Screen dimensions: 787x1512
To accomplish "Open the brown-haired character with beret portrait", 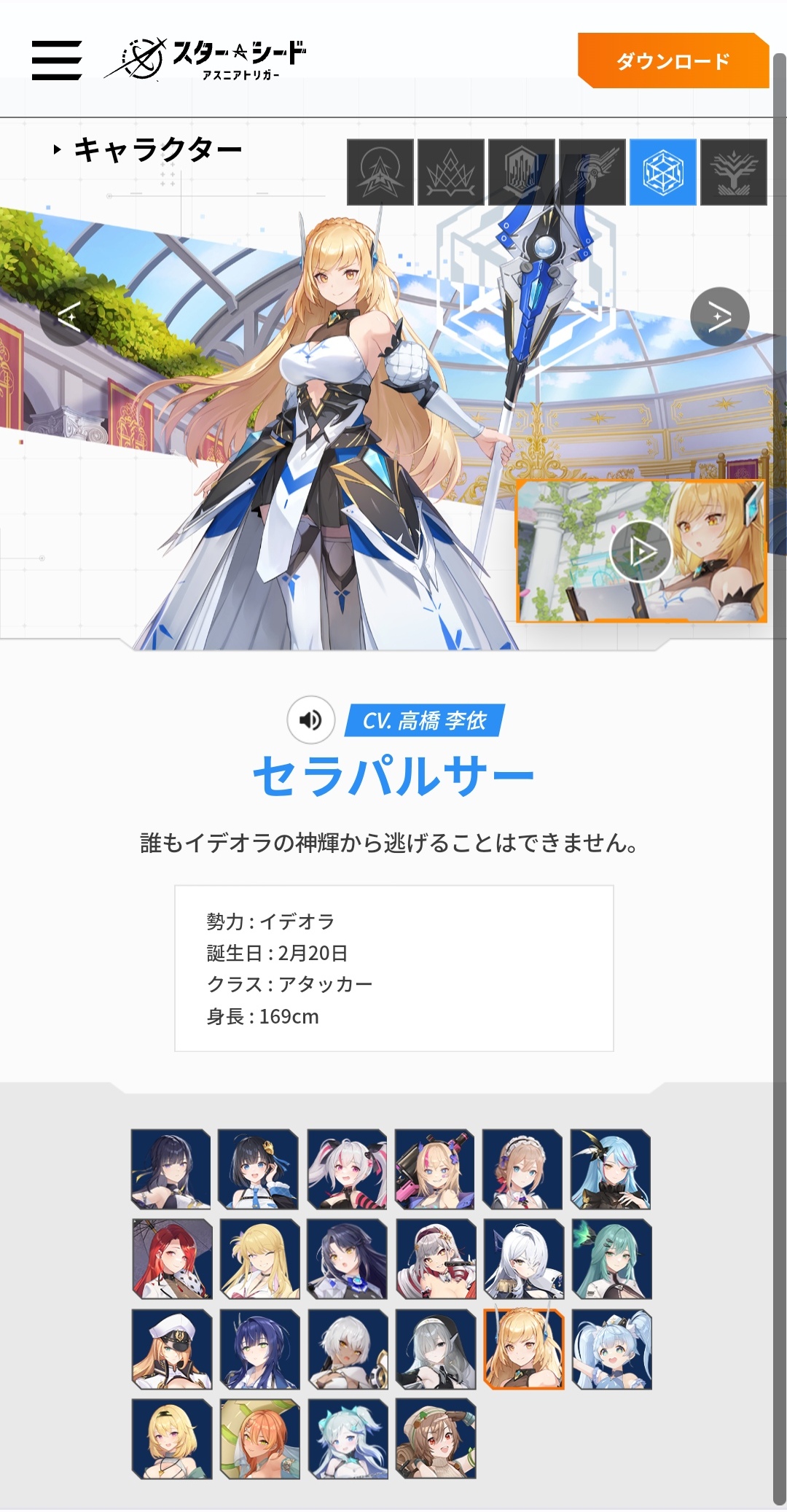I will tap(436, 1439).
